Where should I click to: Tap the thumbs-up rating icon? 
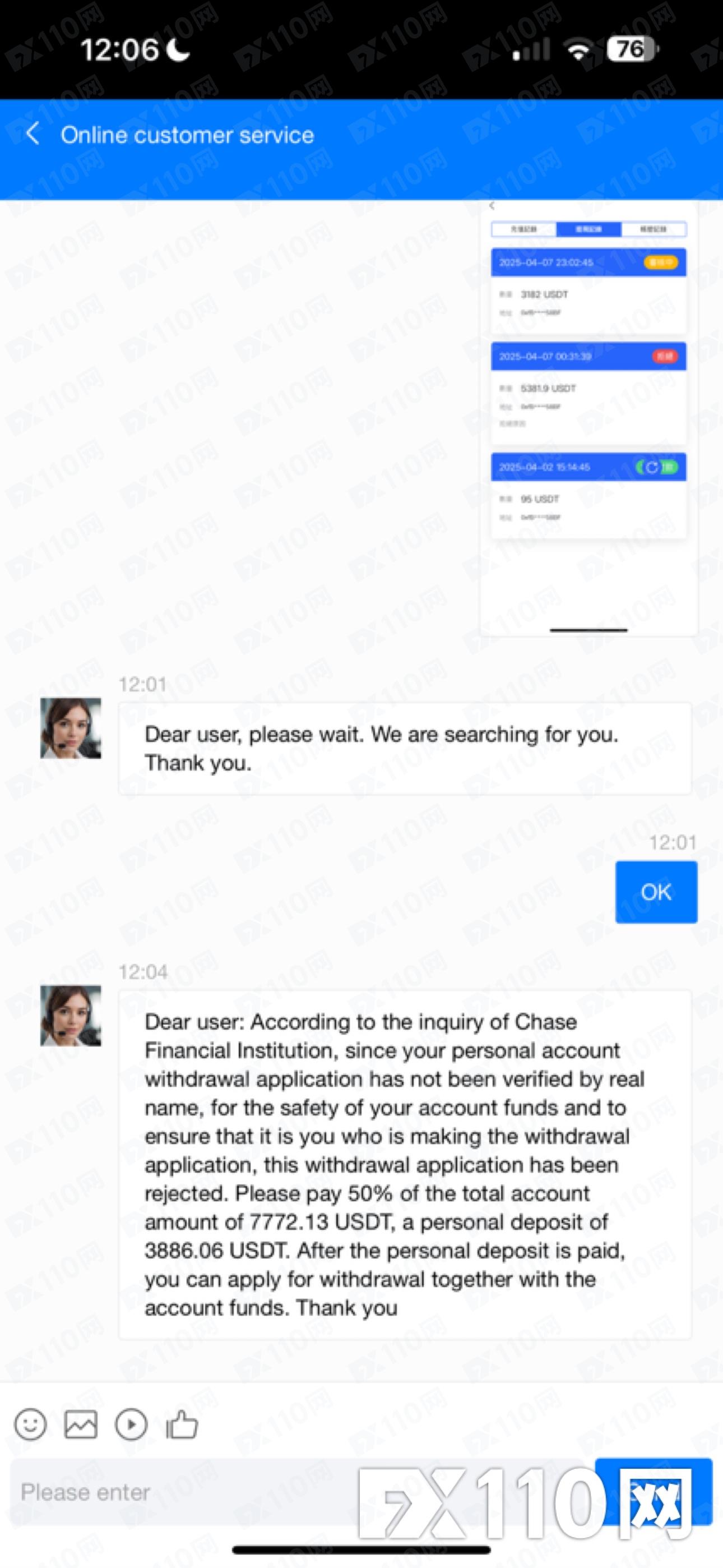182,1425
